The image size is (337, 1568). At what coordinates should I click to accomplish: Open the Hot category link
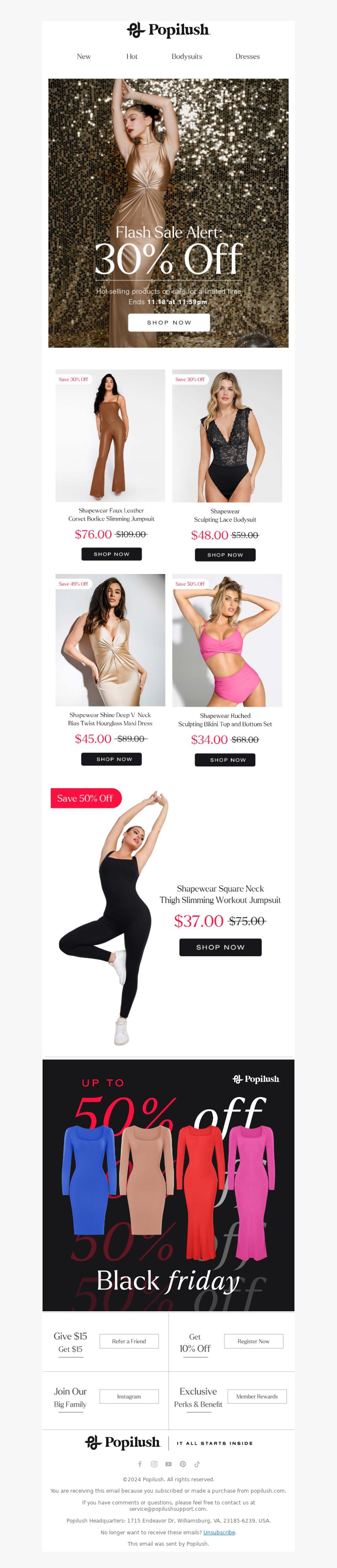click(x=131, y=57)
